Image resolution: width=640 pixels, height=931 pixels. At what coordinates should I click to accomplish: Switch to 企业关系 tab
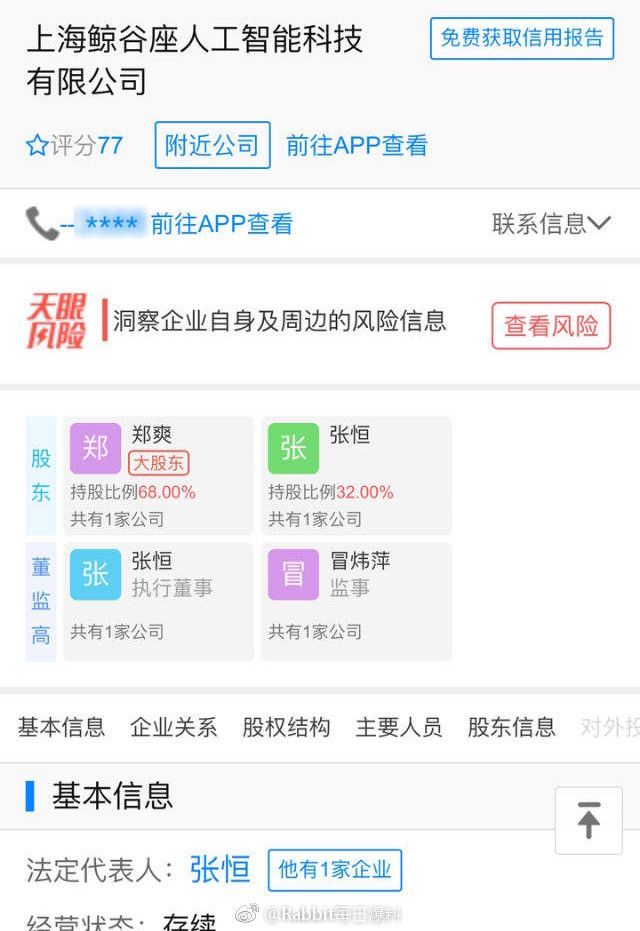click(174, 727)
